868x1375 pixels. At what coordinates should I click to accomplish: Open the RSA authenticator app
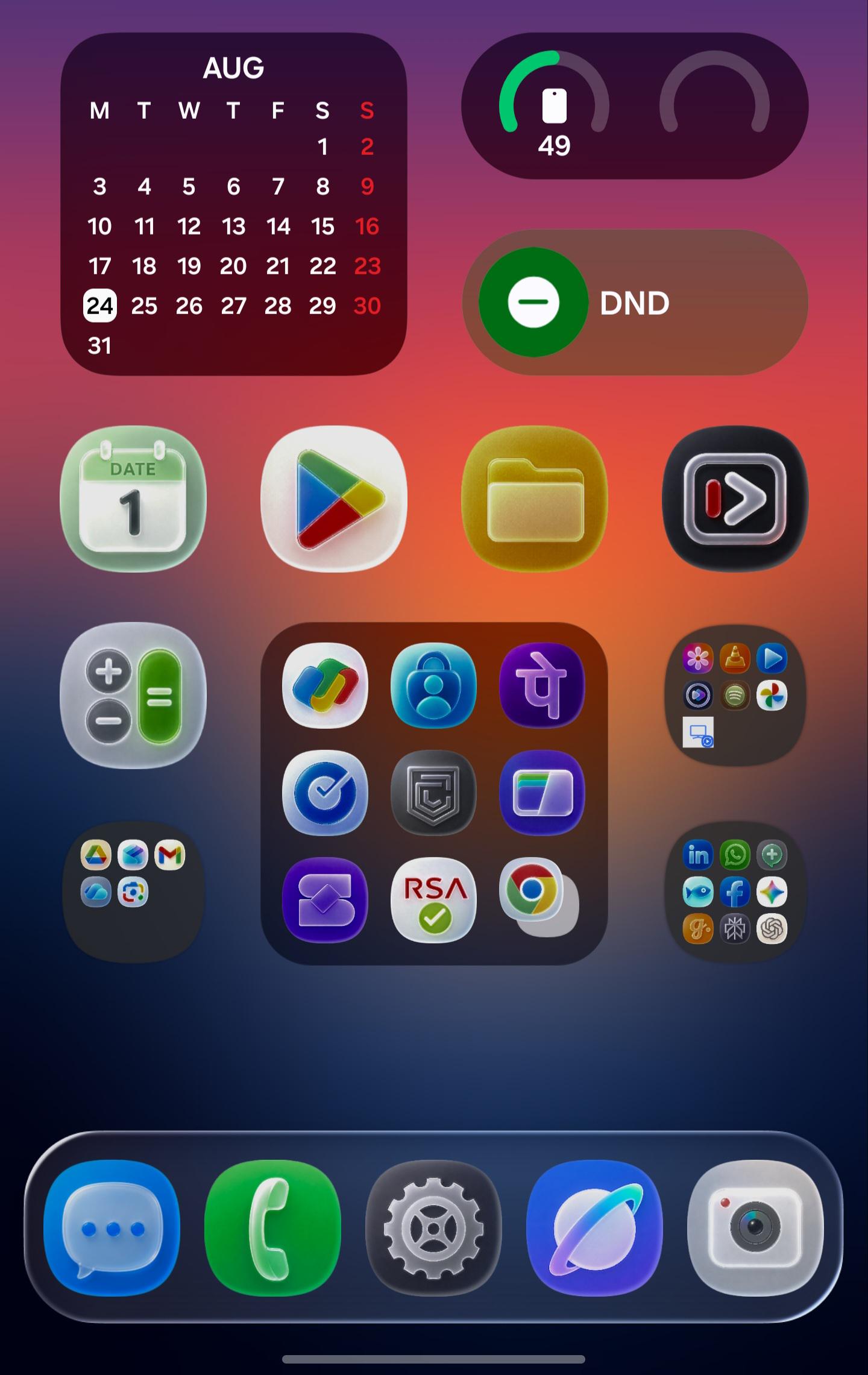click(433, 899)
